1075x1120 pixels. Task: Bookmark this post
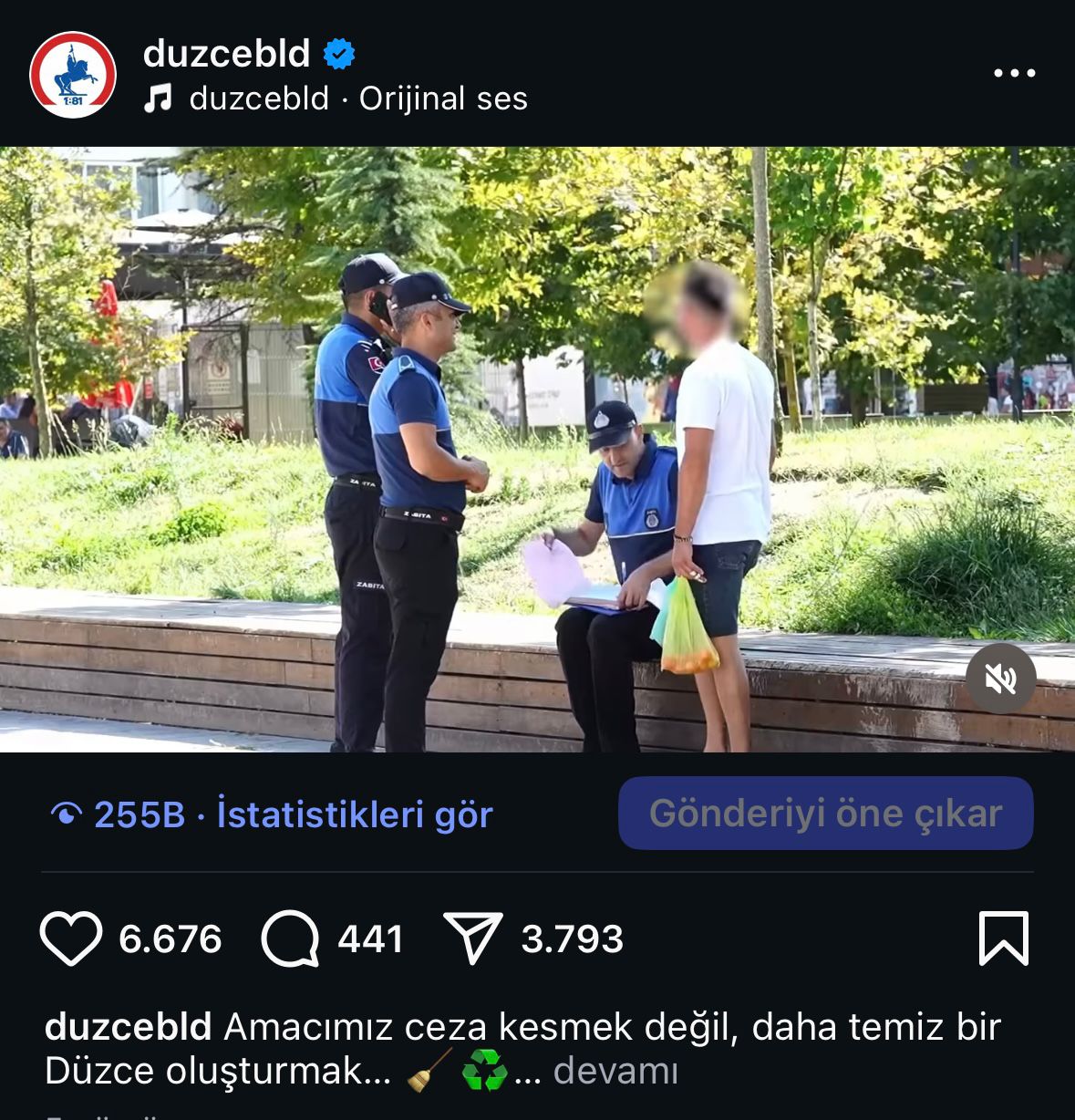pos(1003,938)
